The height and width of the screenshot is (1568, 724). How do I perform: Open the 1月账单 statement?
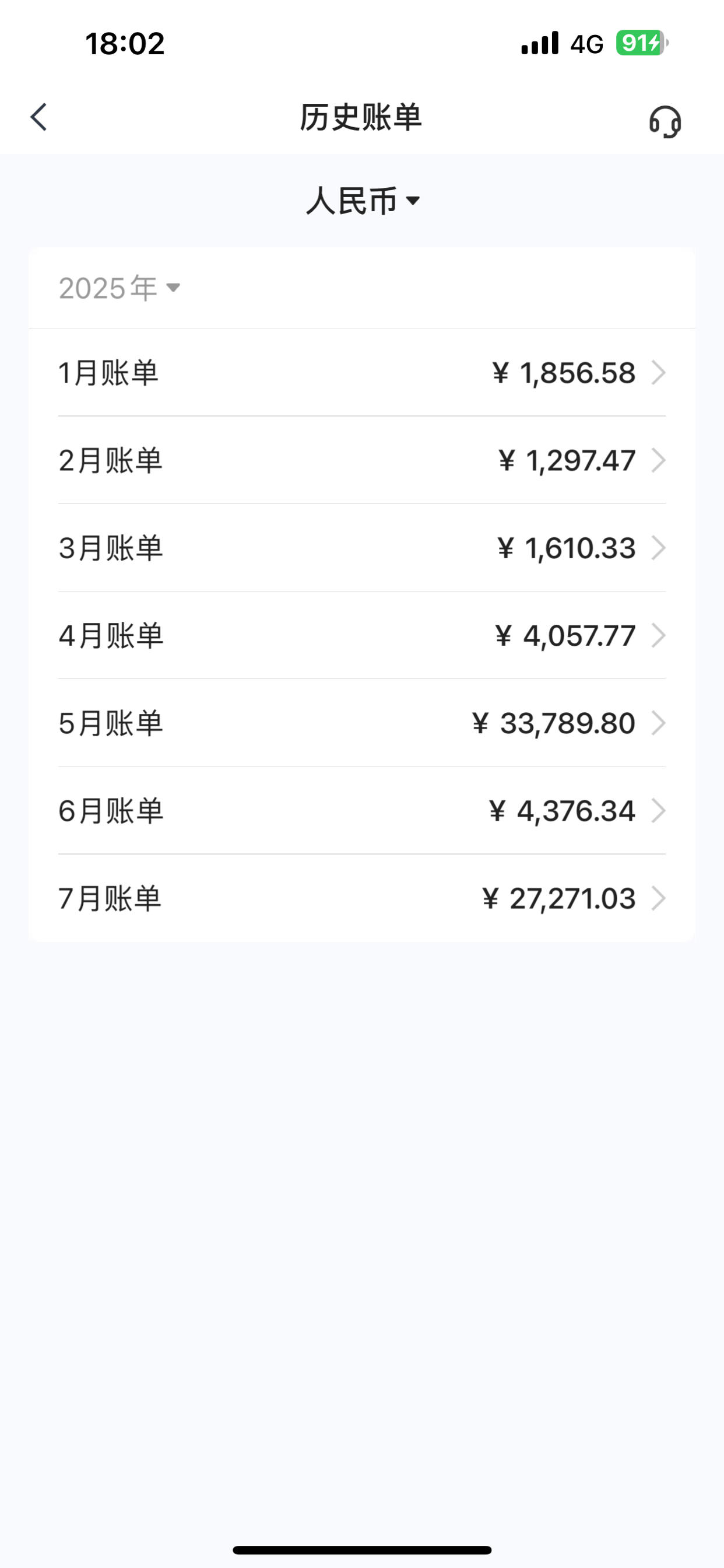pos(362,373)
